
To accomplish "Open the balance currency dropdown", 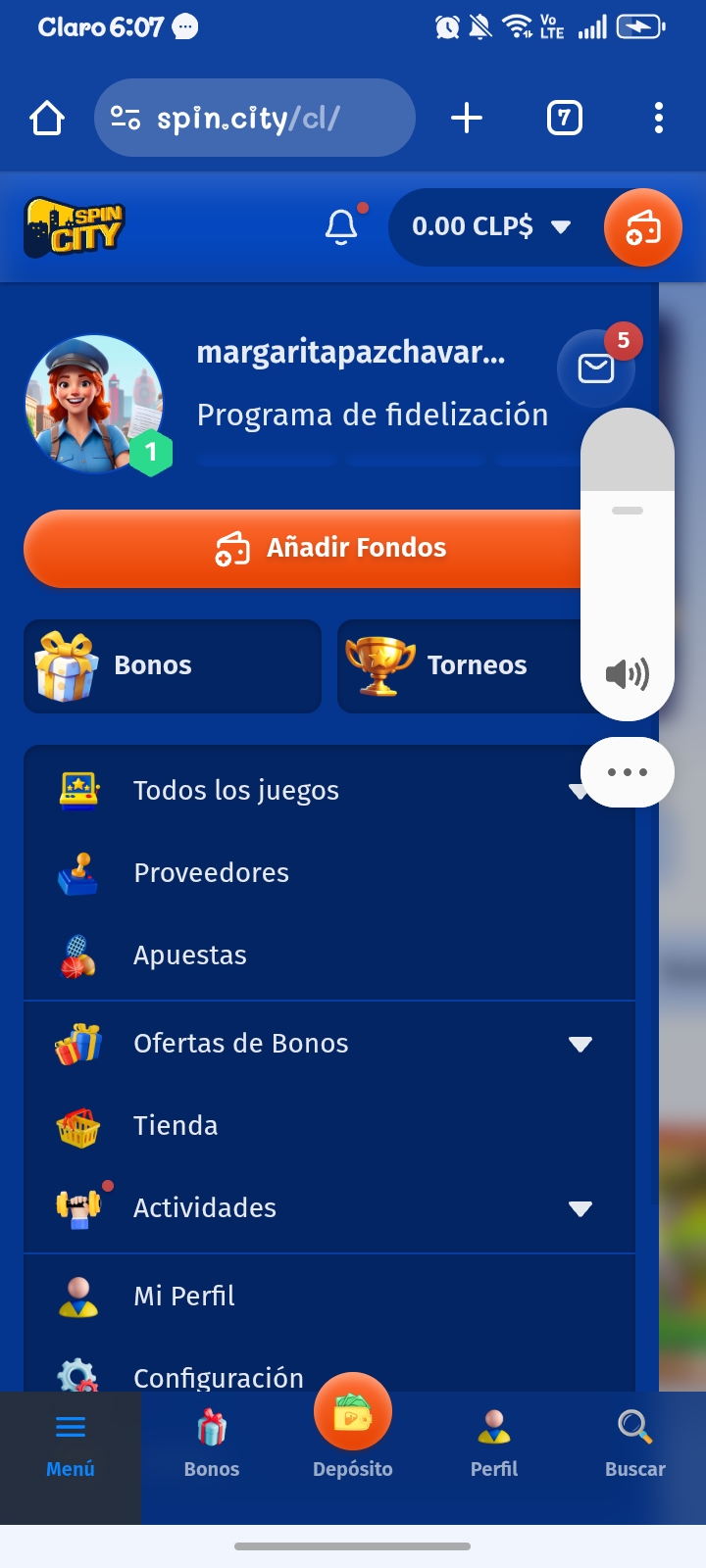I will [560, 226].
